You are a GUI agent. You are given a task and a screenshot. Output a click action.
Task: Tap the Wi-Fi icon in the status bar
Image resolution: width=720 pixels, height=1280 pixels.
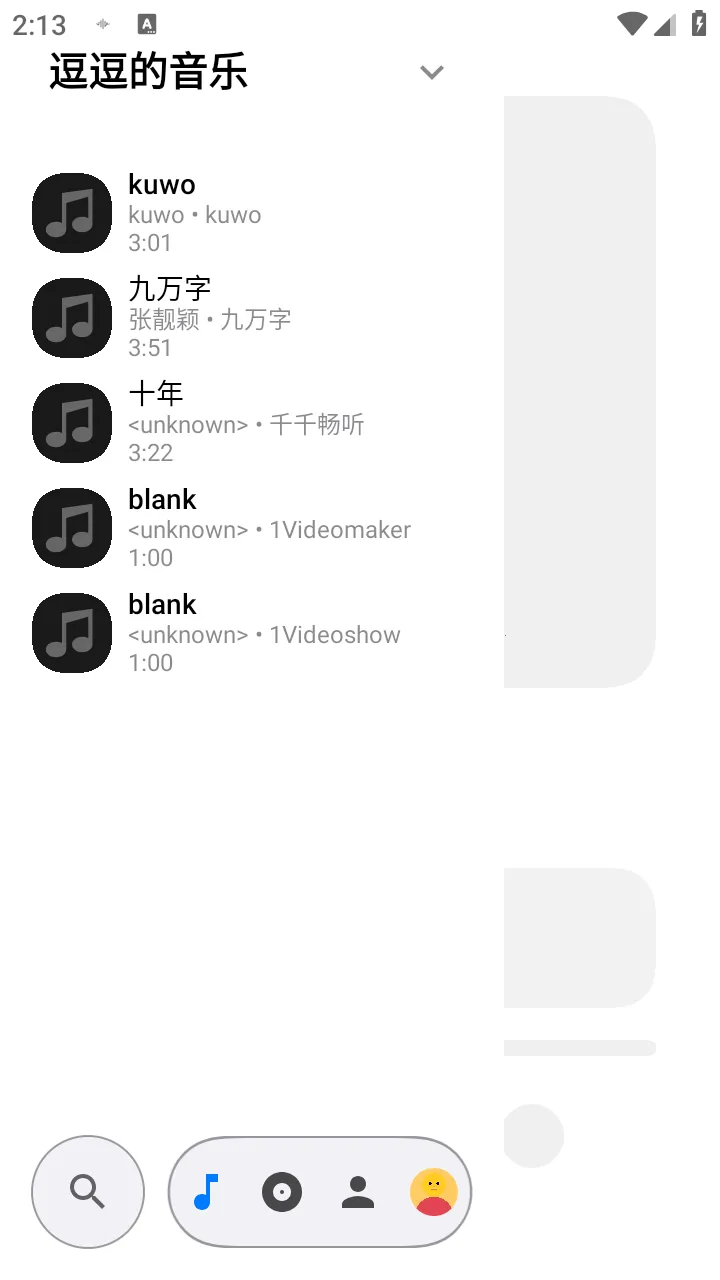tap(632, 24)
